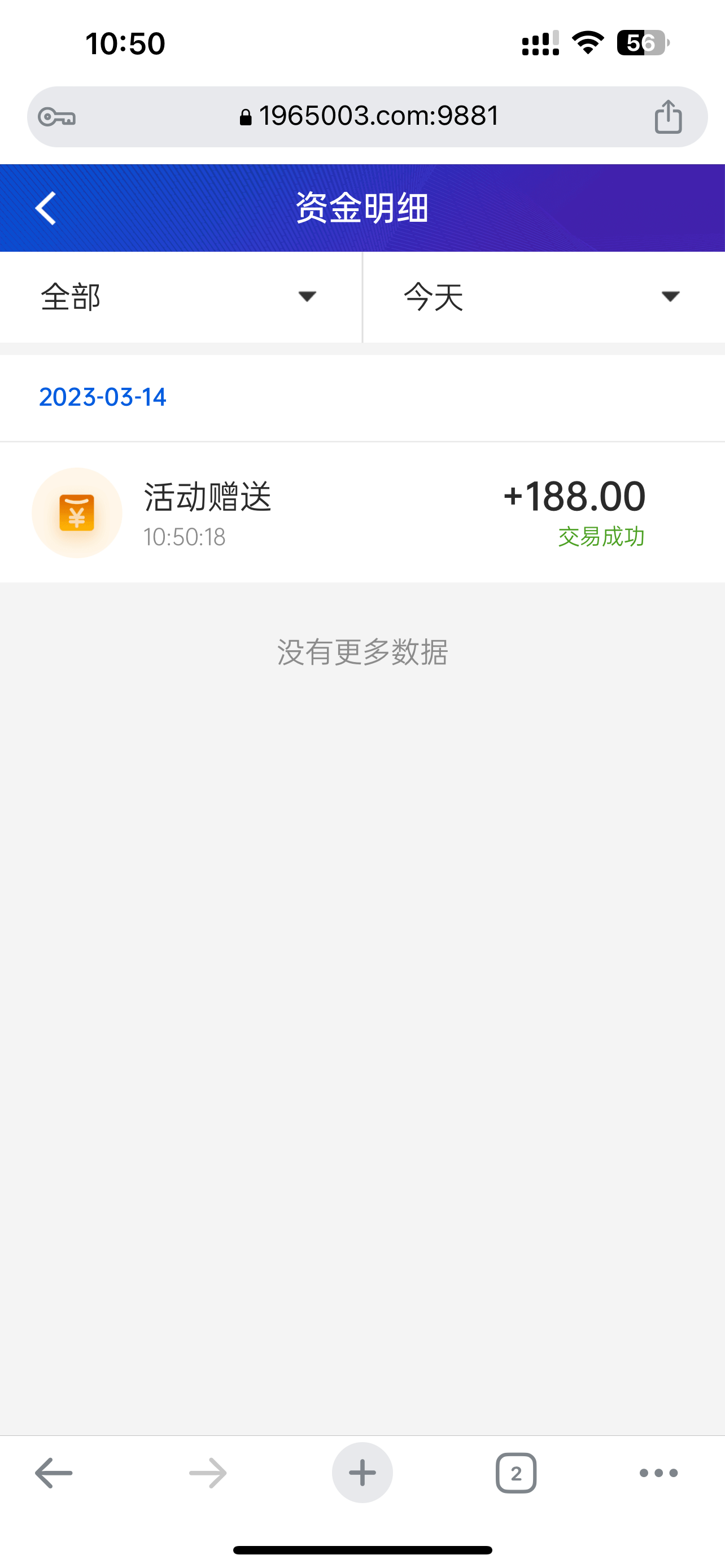This screenshot has width=725, height=1568.
Task: Open the 活动赠送 transaction record
Action: click(x=361, y=513)
